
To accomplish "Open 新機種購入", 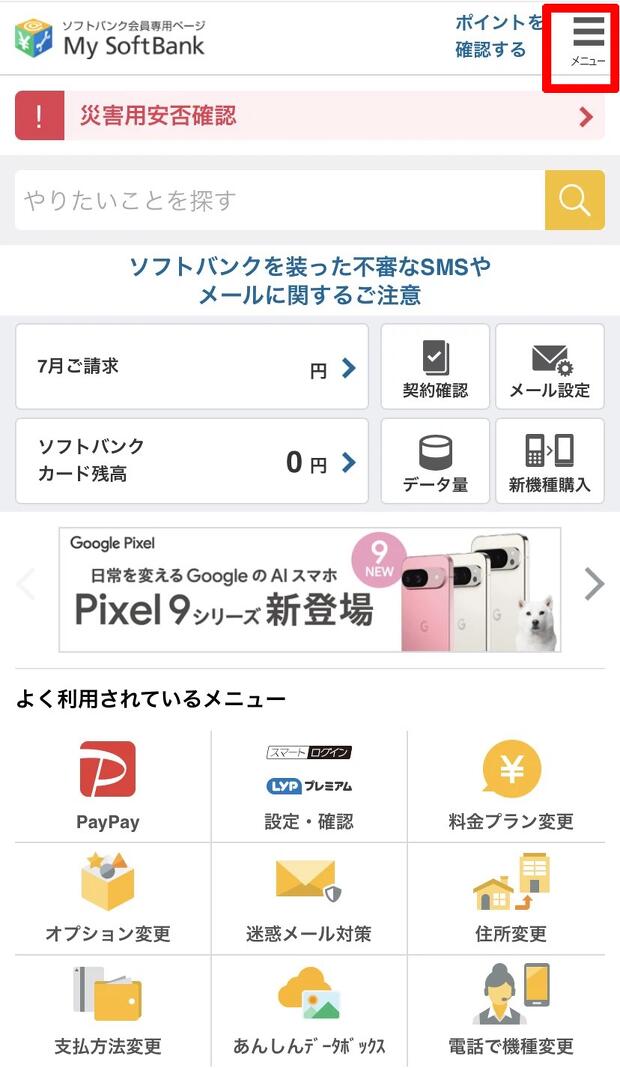I will 550,461.
